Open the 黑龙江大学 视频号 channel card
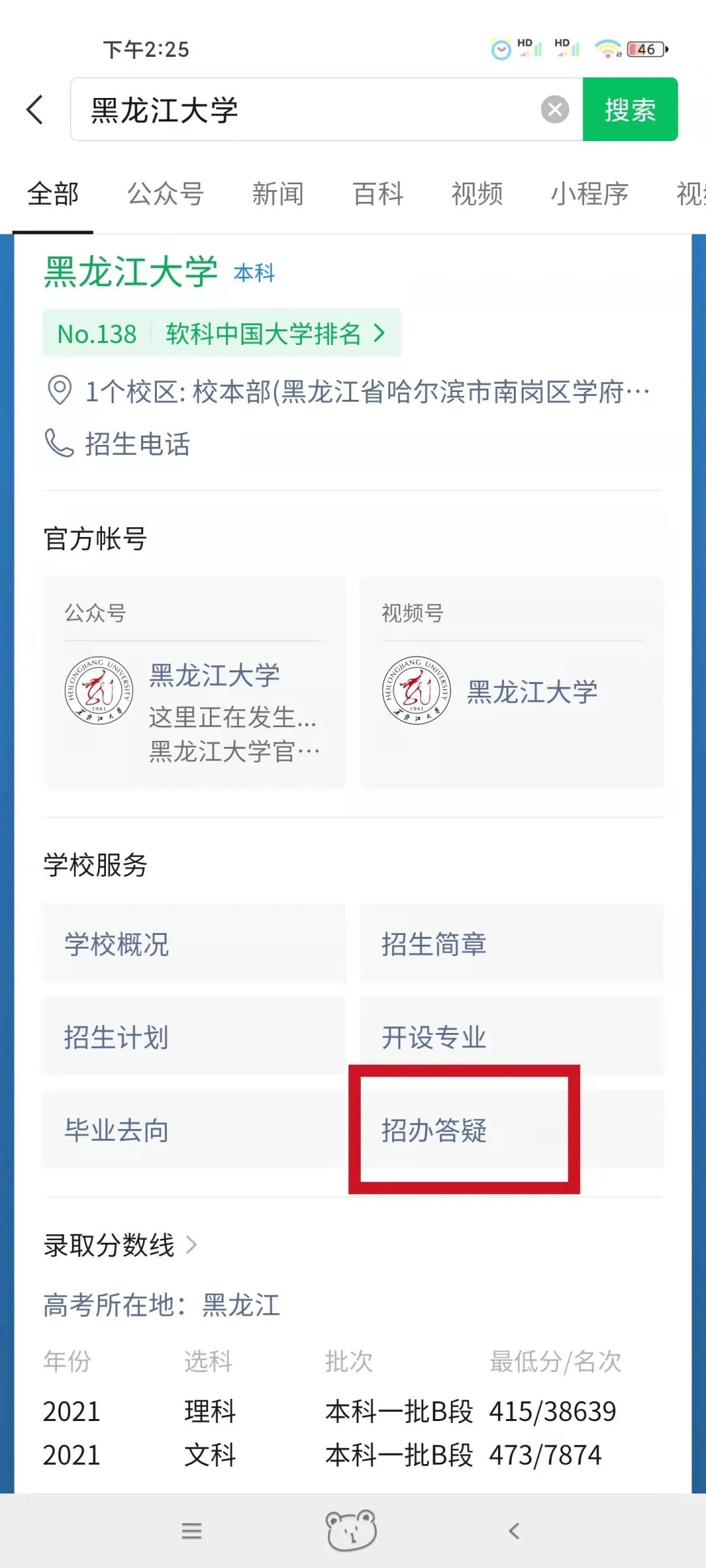This screenshot has height=1568, width=706. pos(512,682)
